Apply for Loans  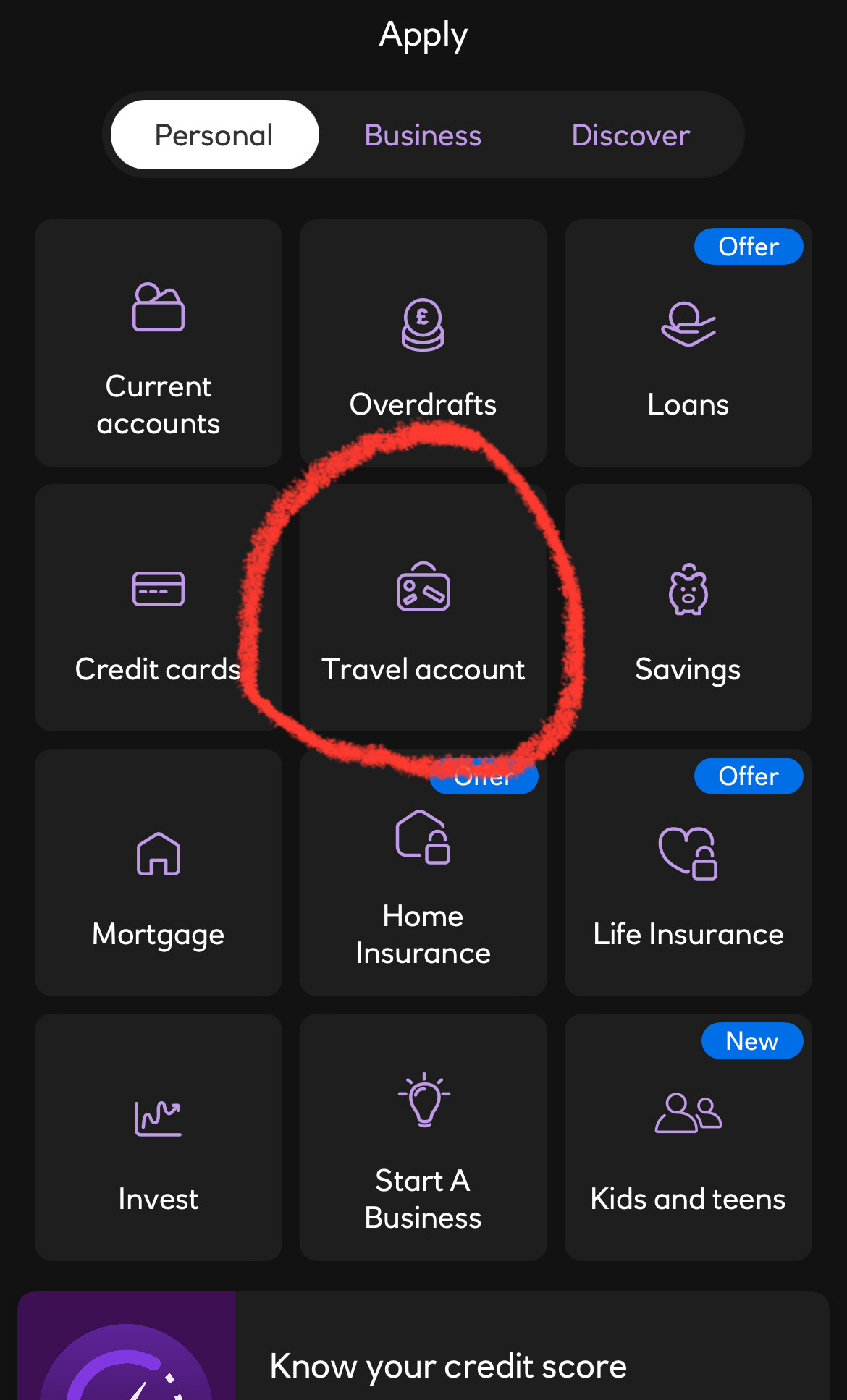pyautogui.click(x=688, y=343)
